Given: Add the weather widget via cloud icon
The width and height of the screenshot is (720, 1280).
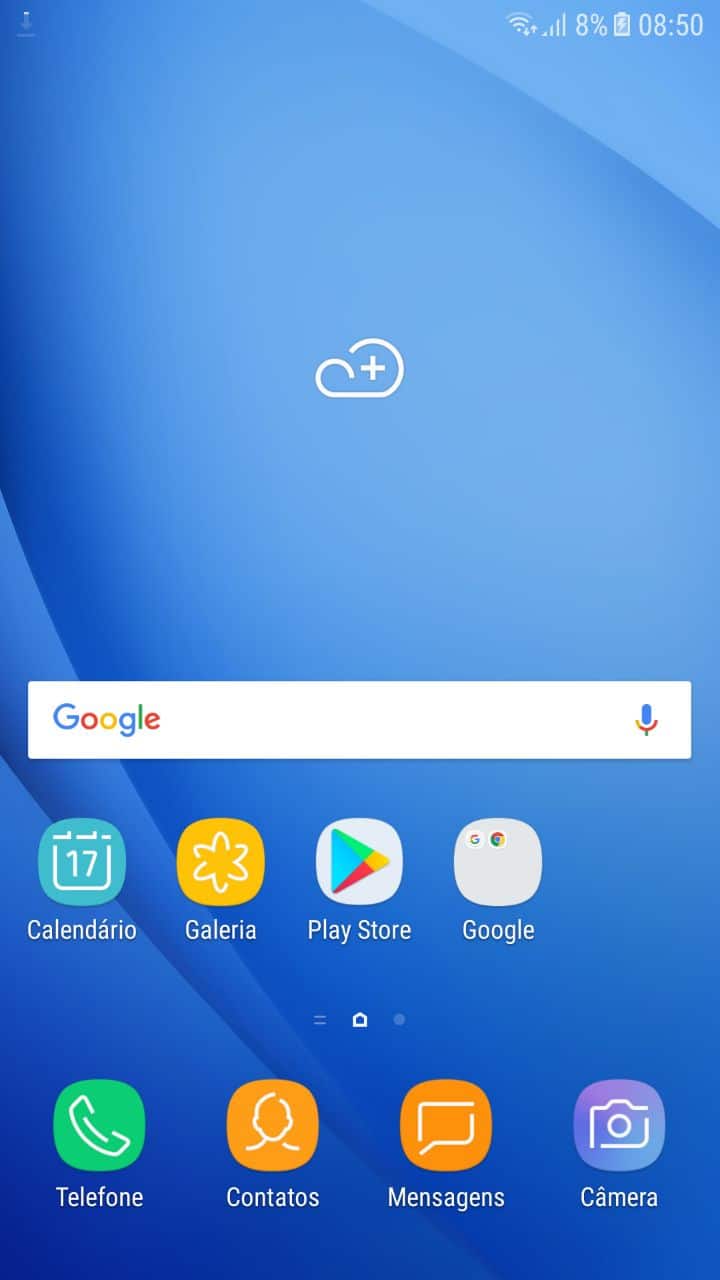Looking at the screenshot, I should pyautogui.click(x=360, y=369).
